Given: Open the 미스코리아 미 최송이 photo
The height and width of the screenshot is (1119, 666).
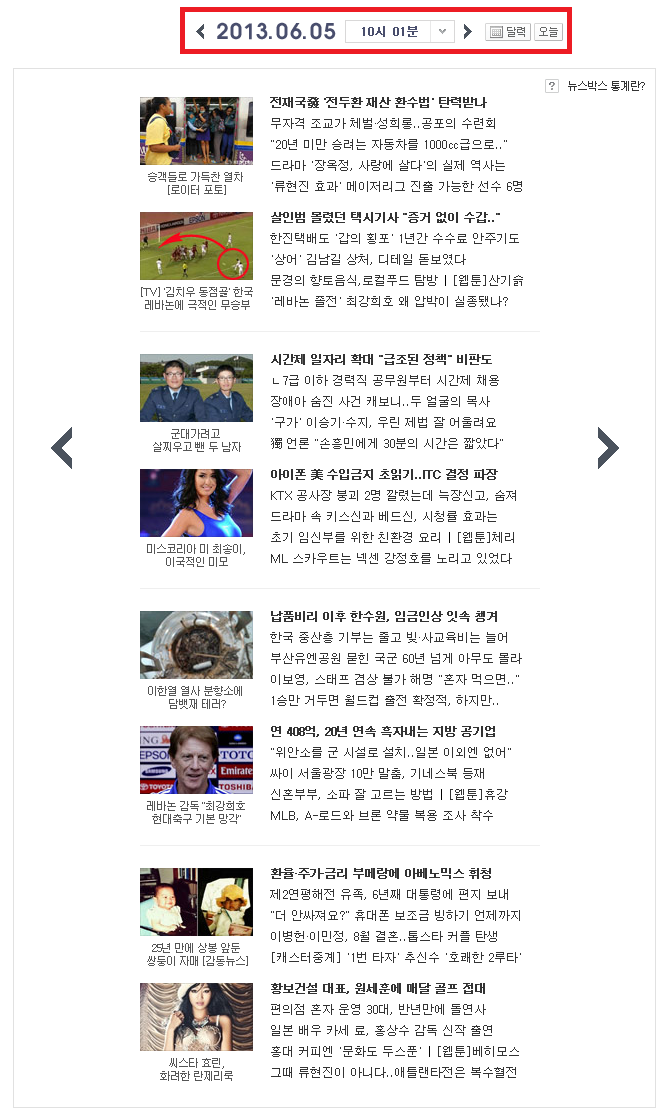Looking at the screenshot, I should point(196,503).
